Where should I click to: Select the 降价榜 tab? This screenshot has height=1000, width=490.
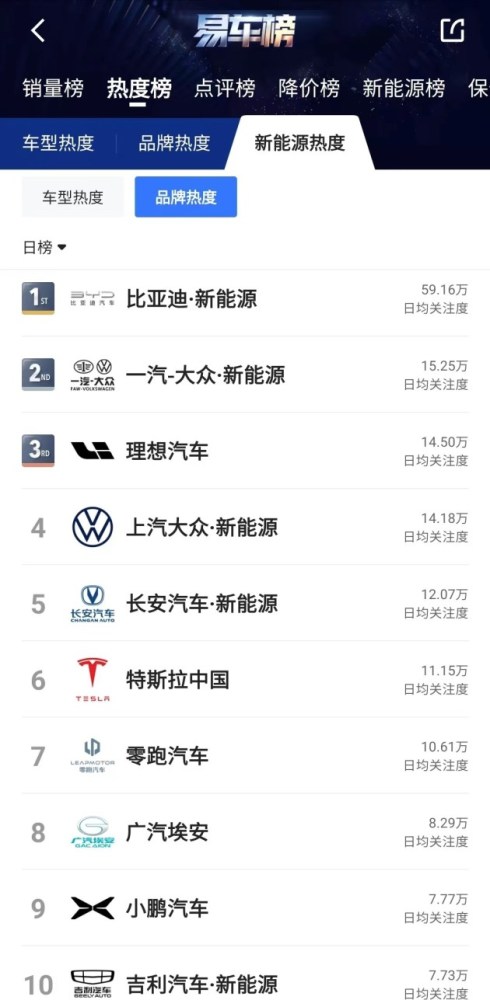coord(309,88)
